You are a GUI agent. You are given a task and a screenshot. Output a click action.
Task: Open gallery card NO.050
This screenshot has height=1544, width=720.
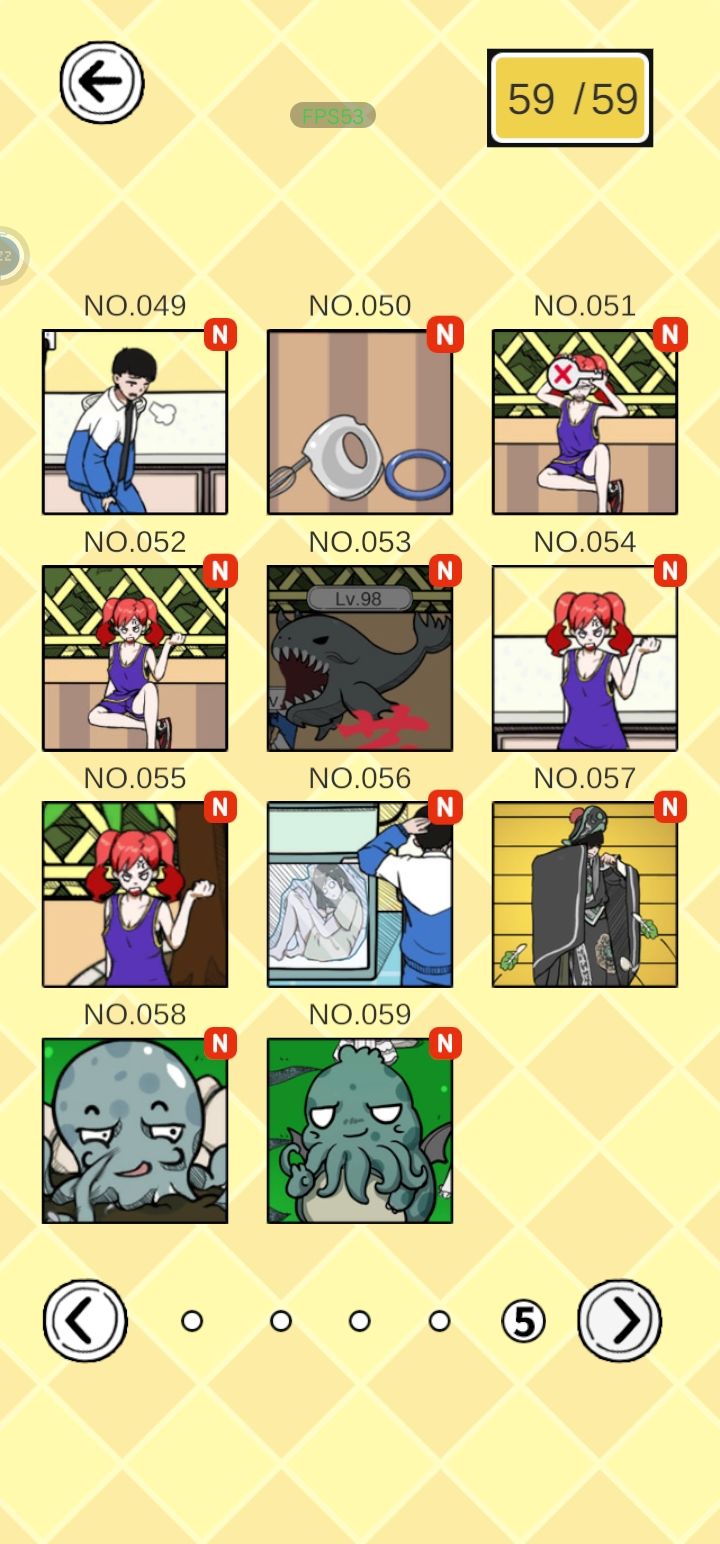(x=360, y=422)
